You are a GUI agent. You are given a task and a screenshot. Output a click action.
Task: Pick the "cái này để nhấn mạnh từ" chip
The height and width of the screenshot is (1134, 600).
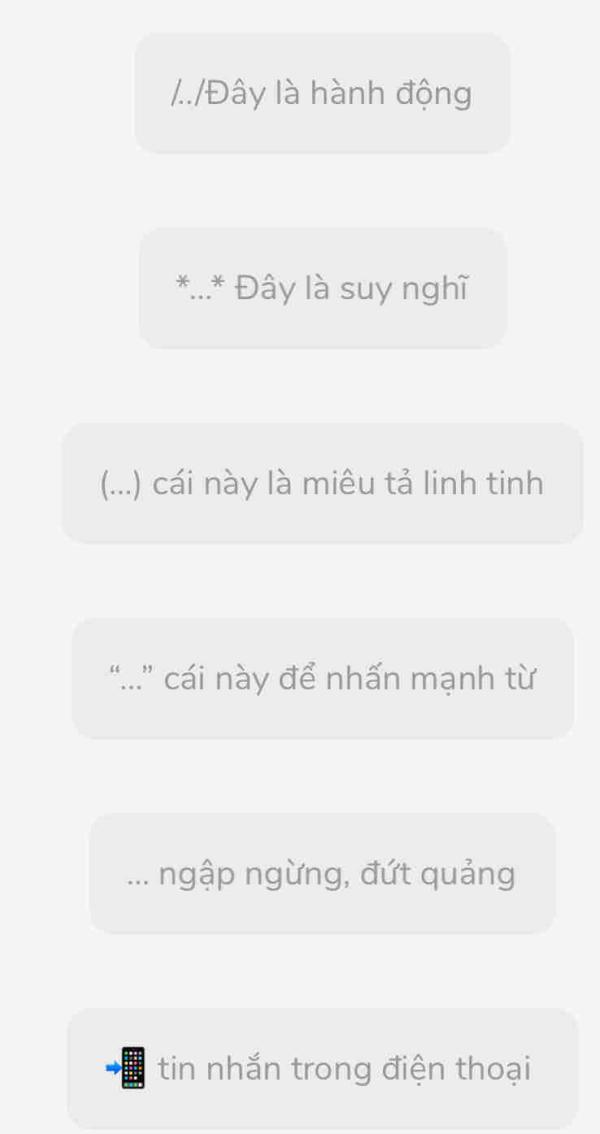(x=322, y=678)
